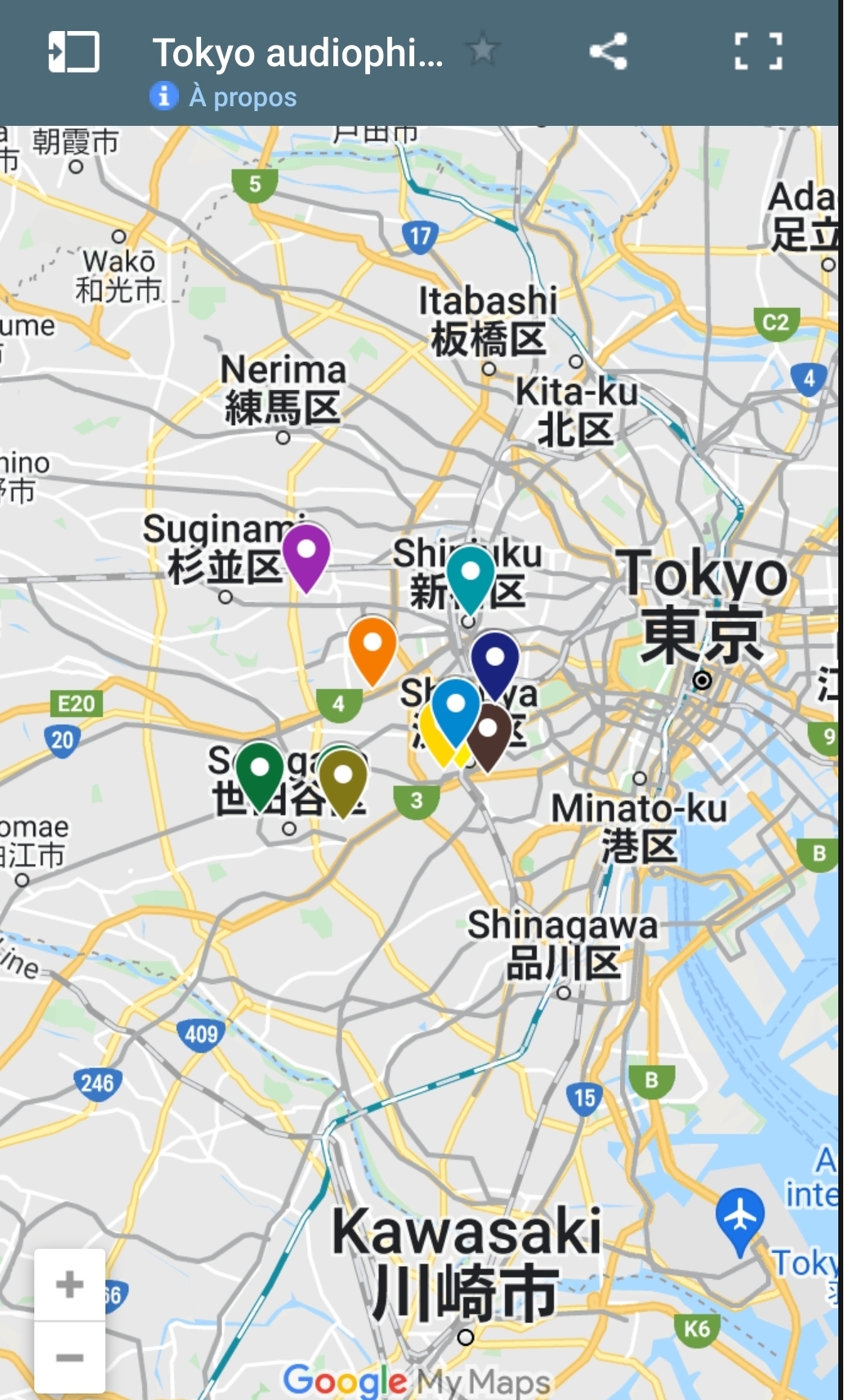Zoom in with the plus button
This screenshot has height=1400, width=853.
pyautogui.click(x=69, y=1284)
